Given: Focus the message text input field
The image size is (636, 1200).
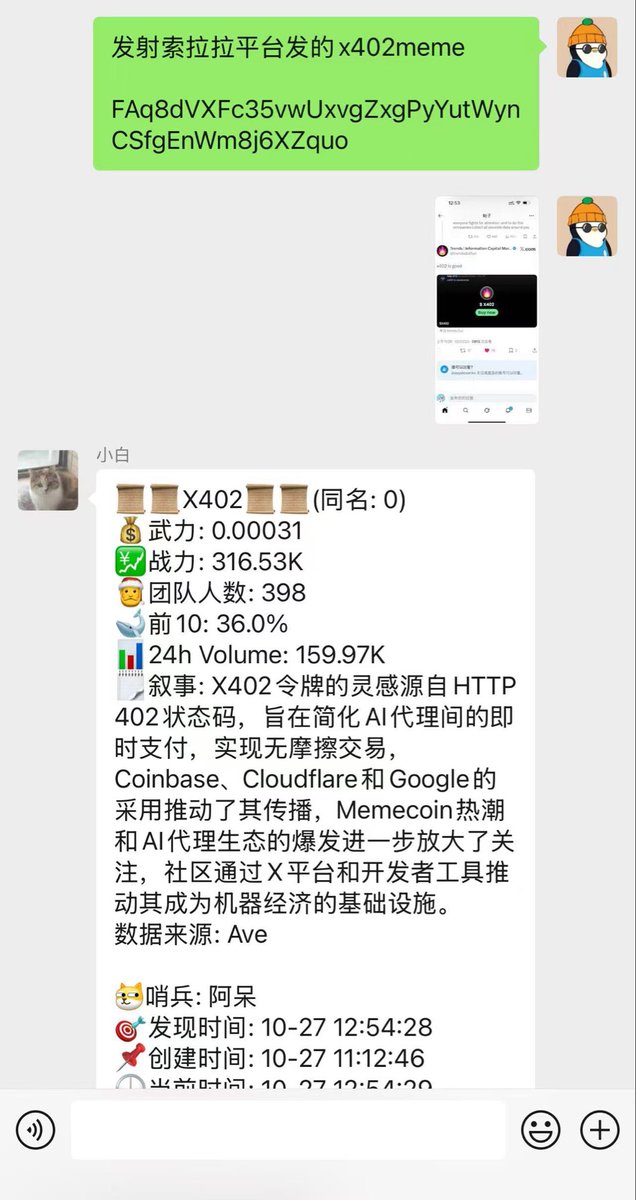Looking at the screenshot, I should (x=288, y=1131).
